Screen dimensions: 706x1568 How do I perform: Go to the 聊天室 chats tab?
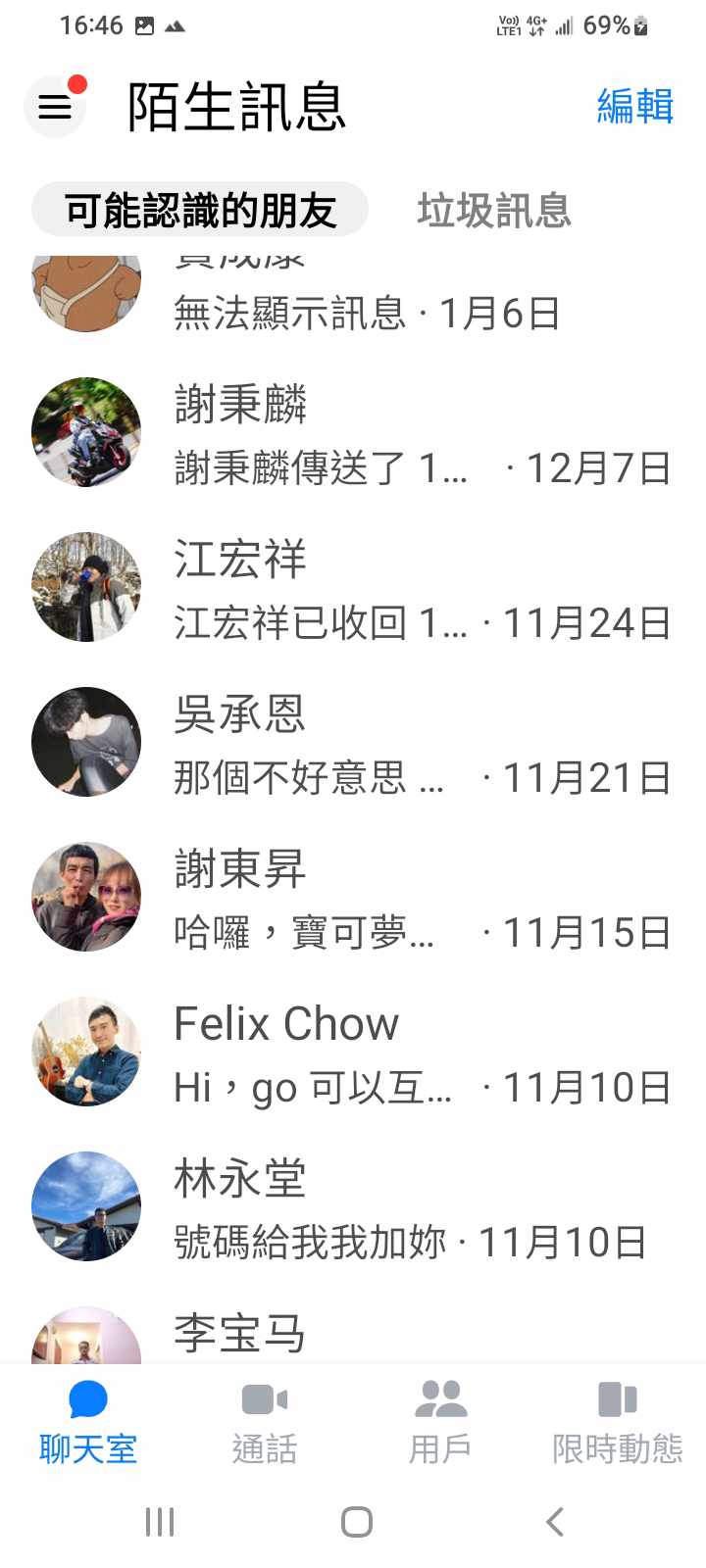click(x=88, y=1422)
